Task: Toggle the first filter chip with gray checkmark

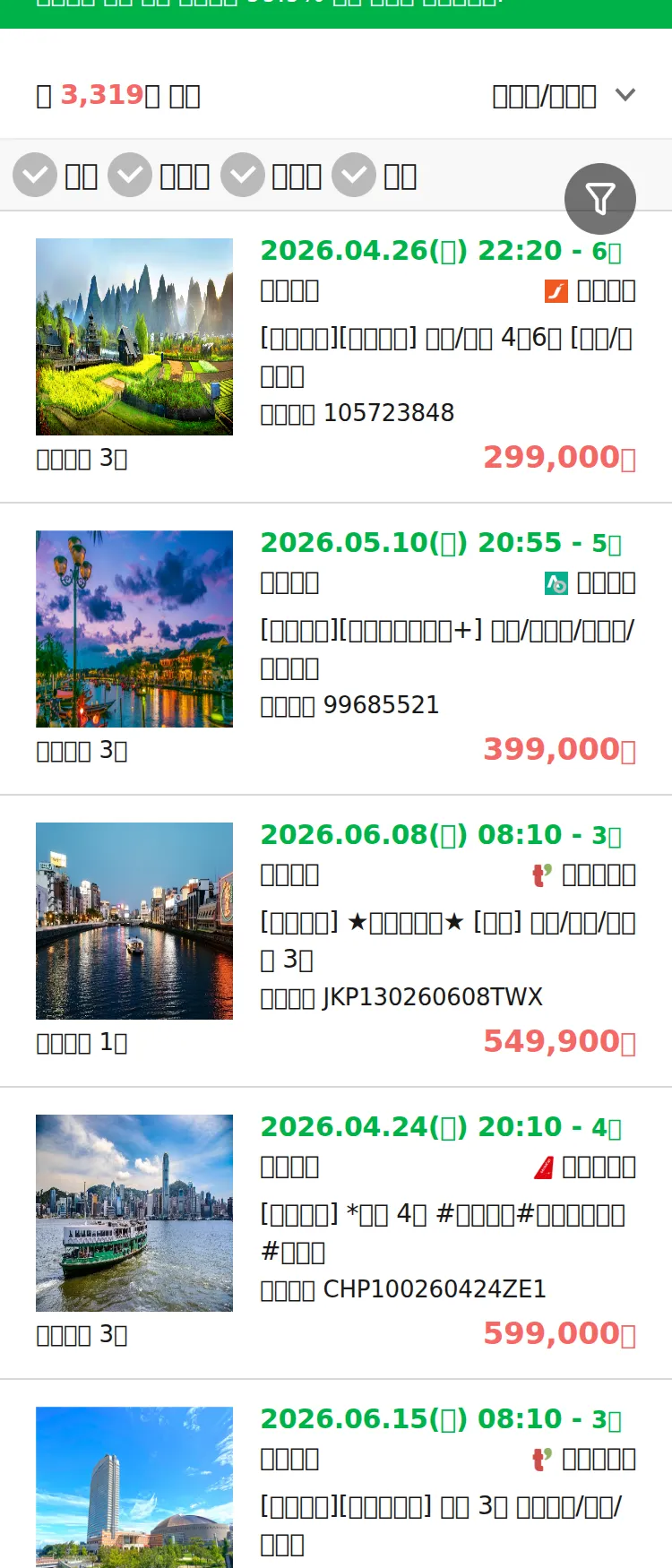Action: (x=34, y=174)
